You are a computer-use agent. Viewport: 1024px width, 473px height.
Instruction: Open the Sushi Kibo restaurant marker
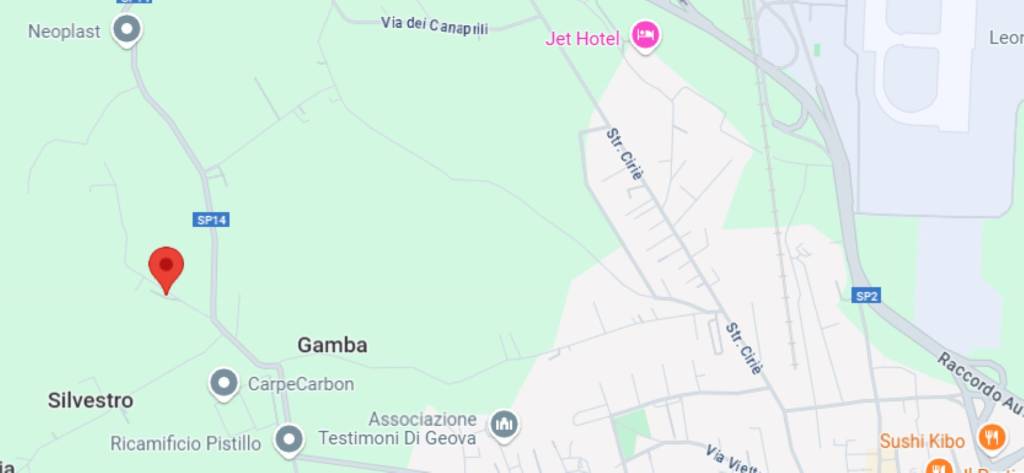[x=991, y=438]
